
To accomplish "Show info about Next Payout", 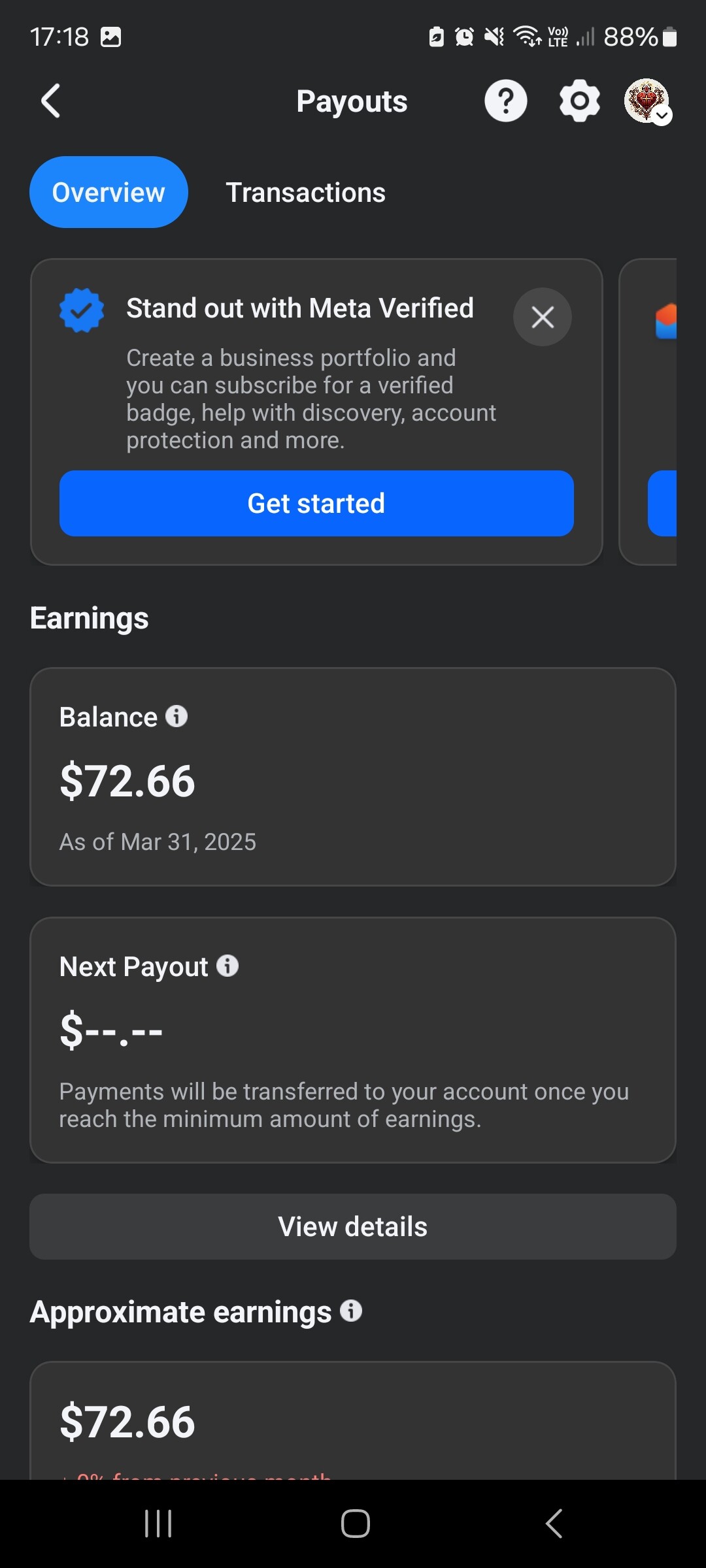I will 227,966.
